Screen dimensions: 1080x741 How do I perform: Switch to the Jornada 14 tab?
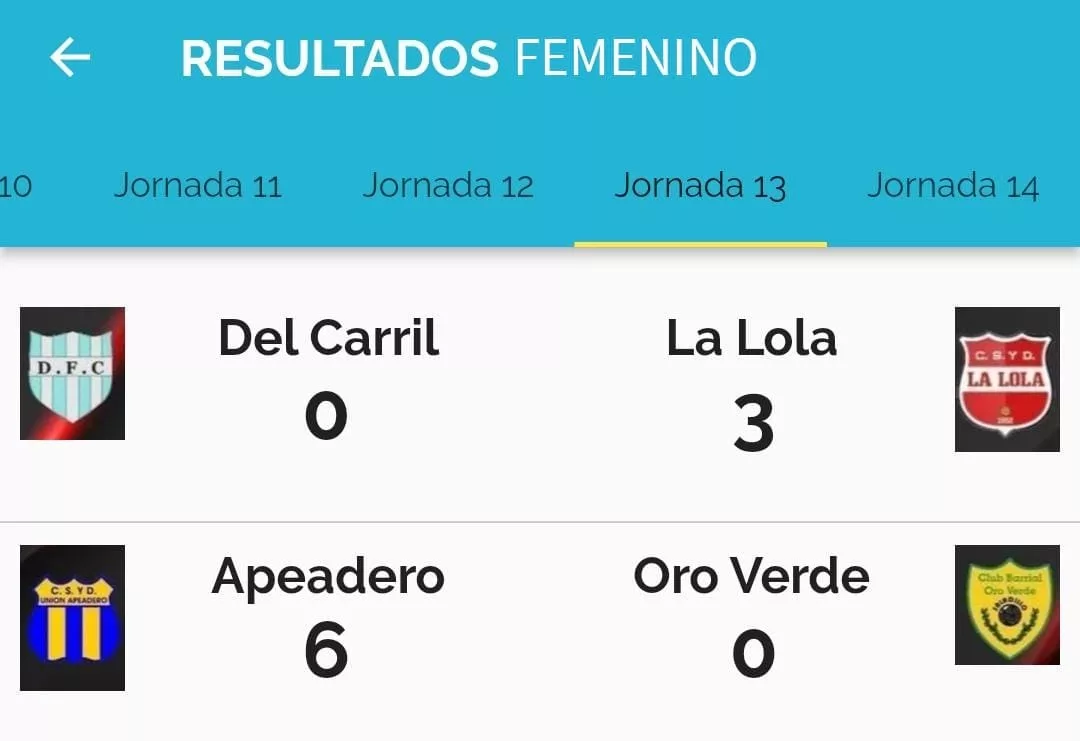pos(952,186)
